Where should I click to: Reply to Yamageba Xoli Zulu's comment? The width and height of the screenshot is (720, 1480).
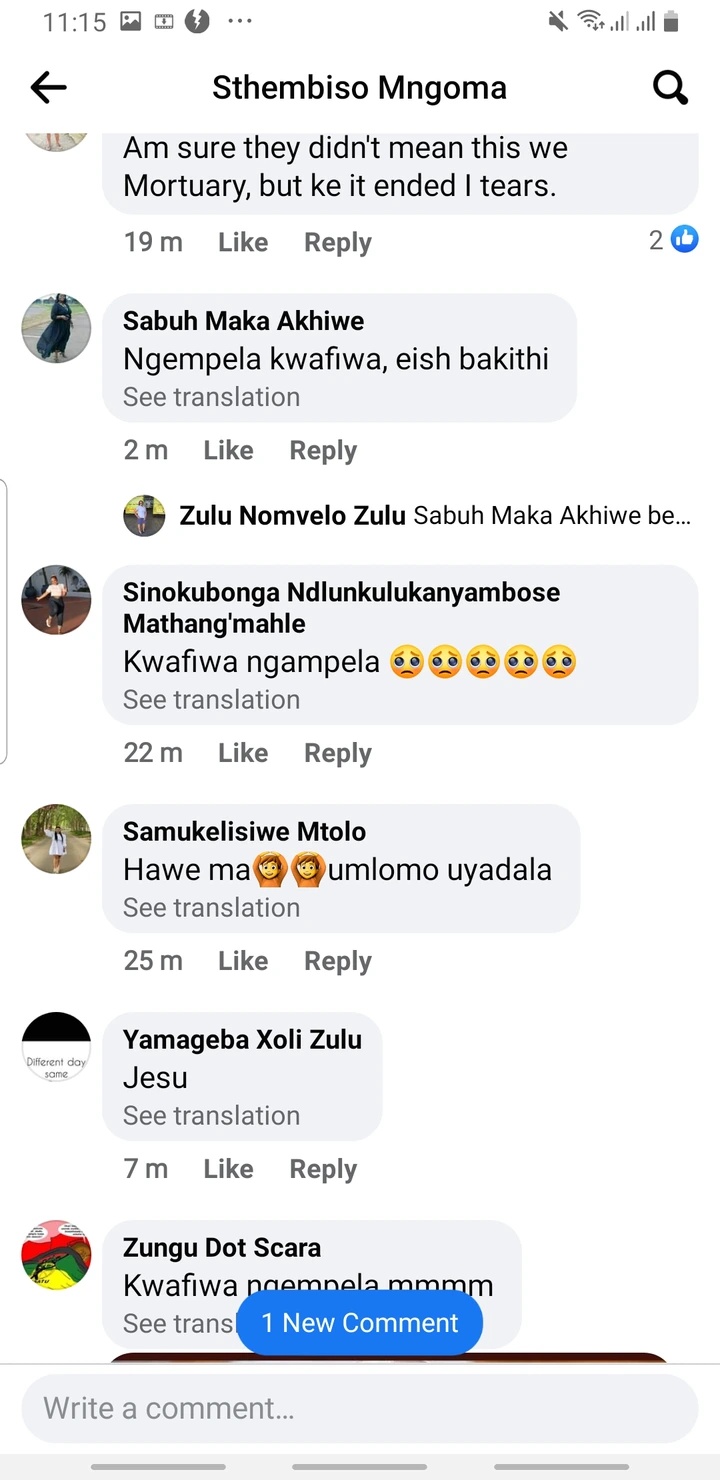click(x=323, y=1169)
